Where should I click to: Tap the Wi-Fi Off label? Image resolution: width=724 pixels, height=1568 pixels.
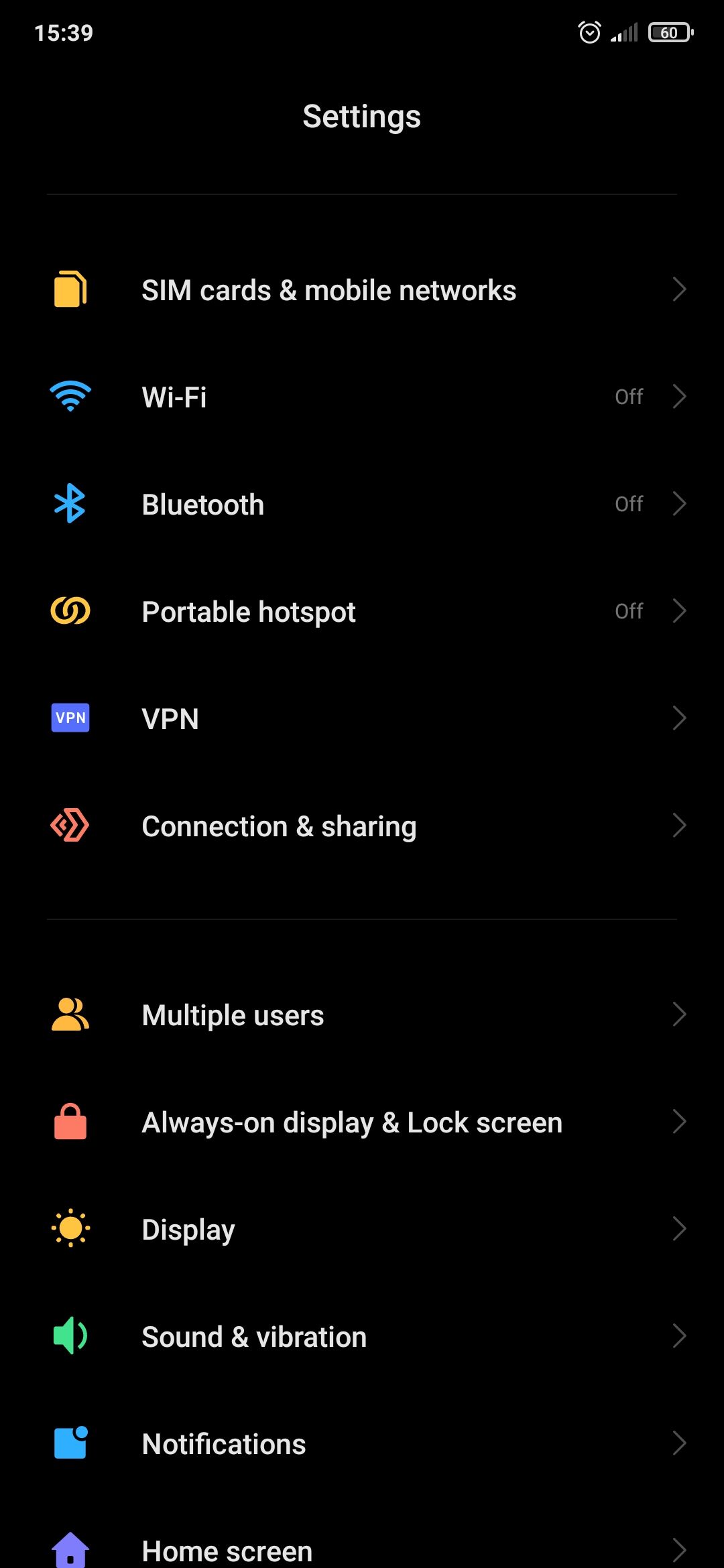pyautogui.click(x=628, y=396)
